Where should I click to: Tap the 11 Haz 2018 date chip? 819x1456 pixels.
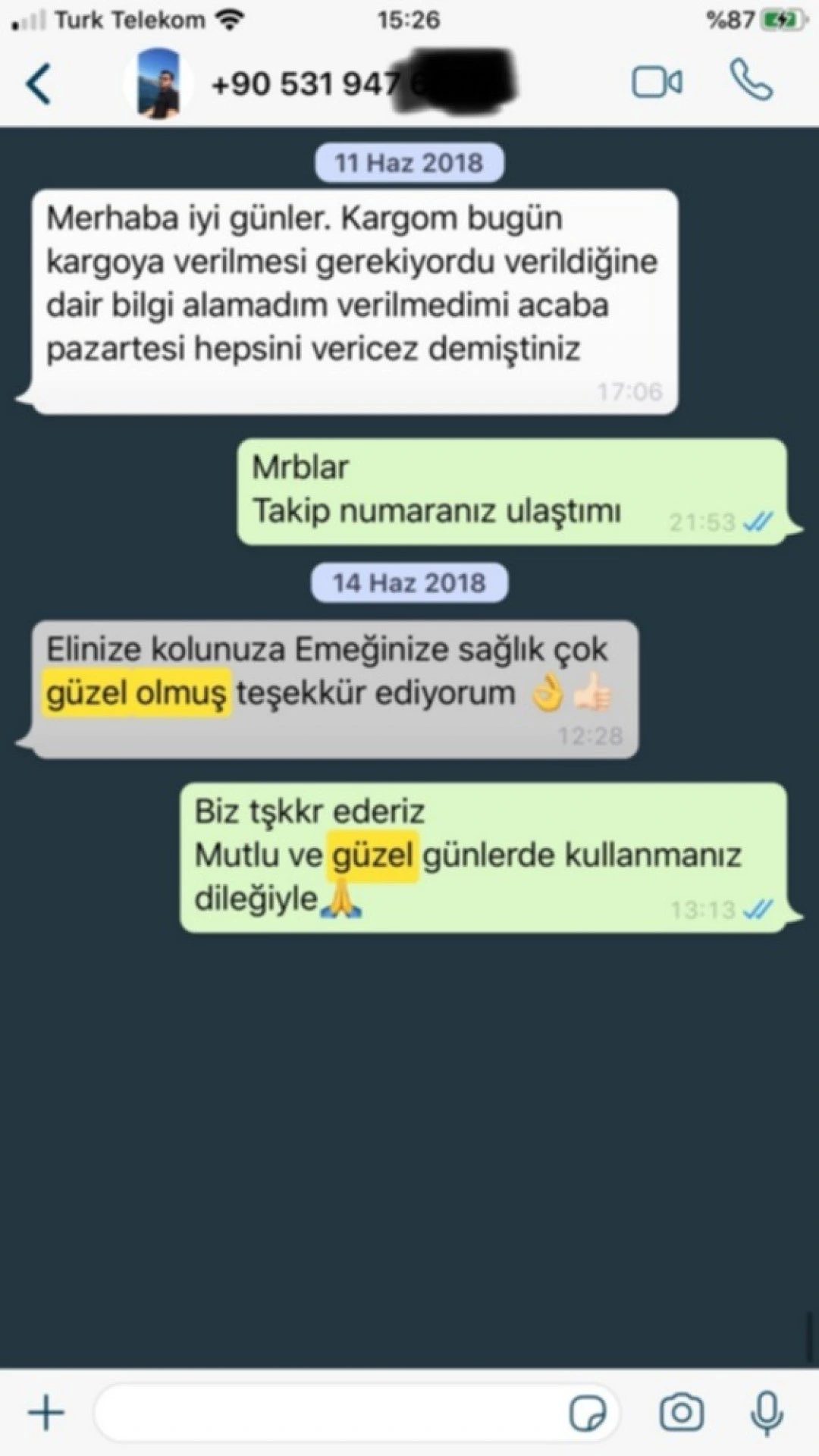pos(409,161)
